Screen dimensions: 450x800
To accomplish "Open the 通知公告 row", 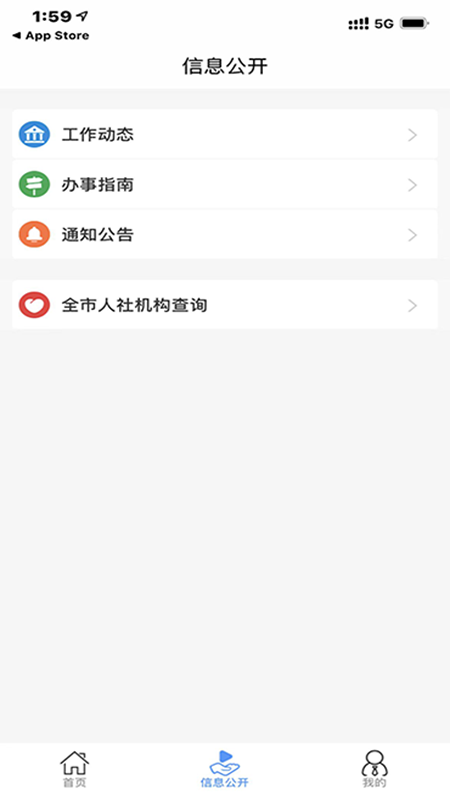I will (225, 234).
